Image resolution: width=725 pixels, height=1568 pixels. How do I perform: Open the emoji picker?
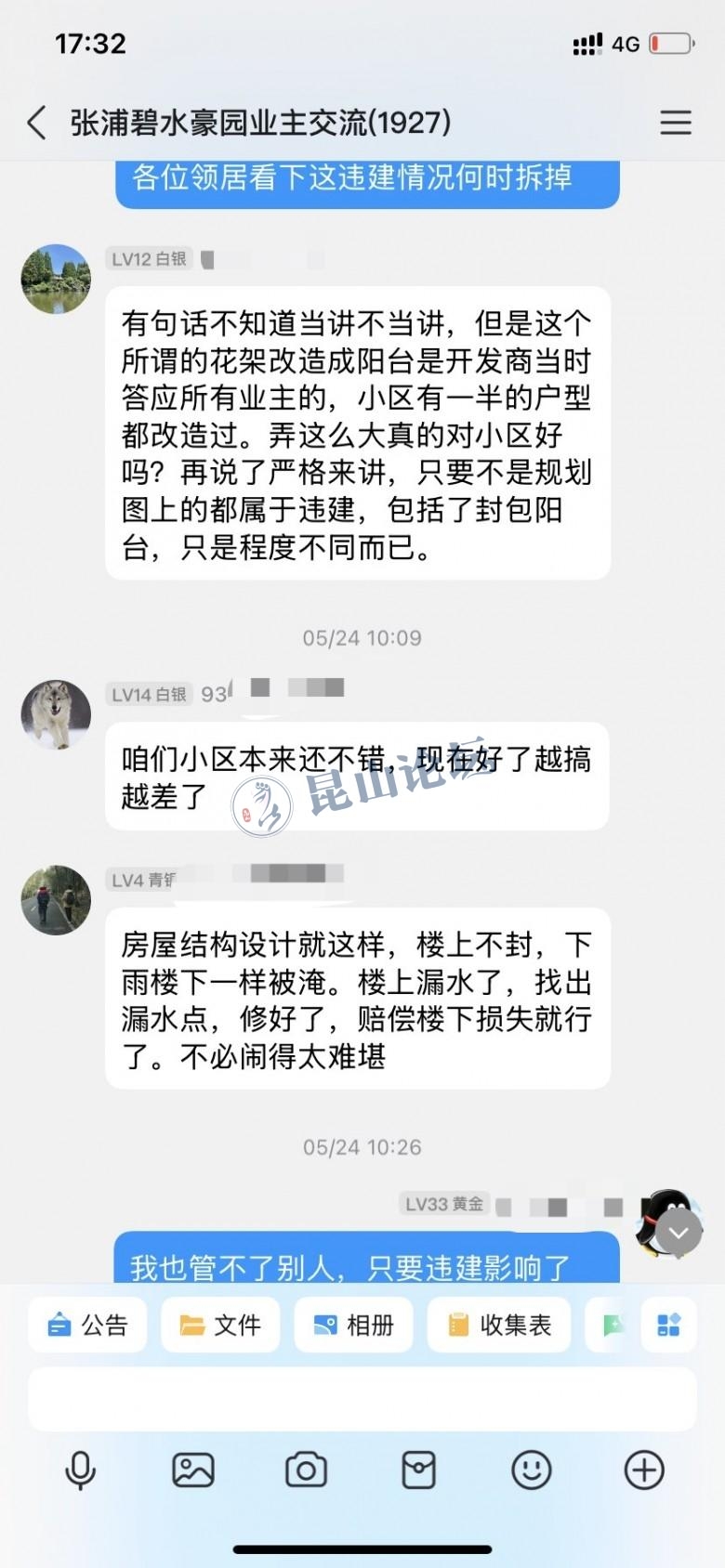click(x=532, y=1470)
